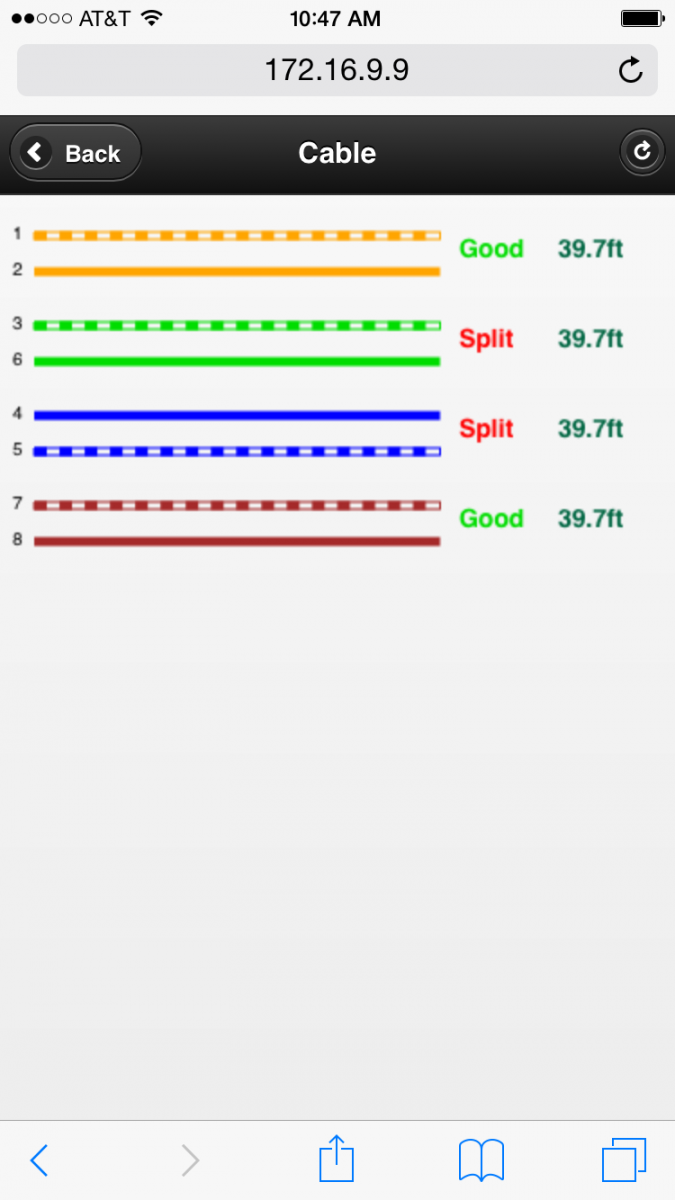
Task: Go back using the Back button
Action: pos(75,153)
